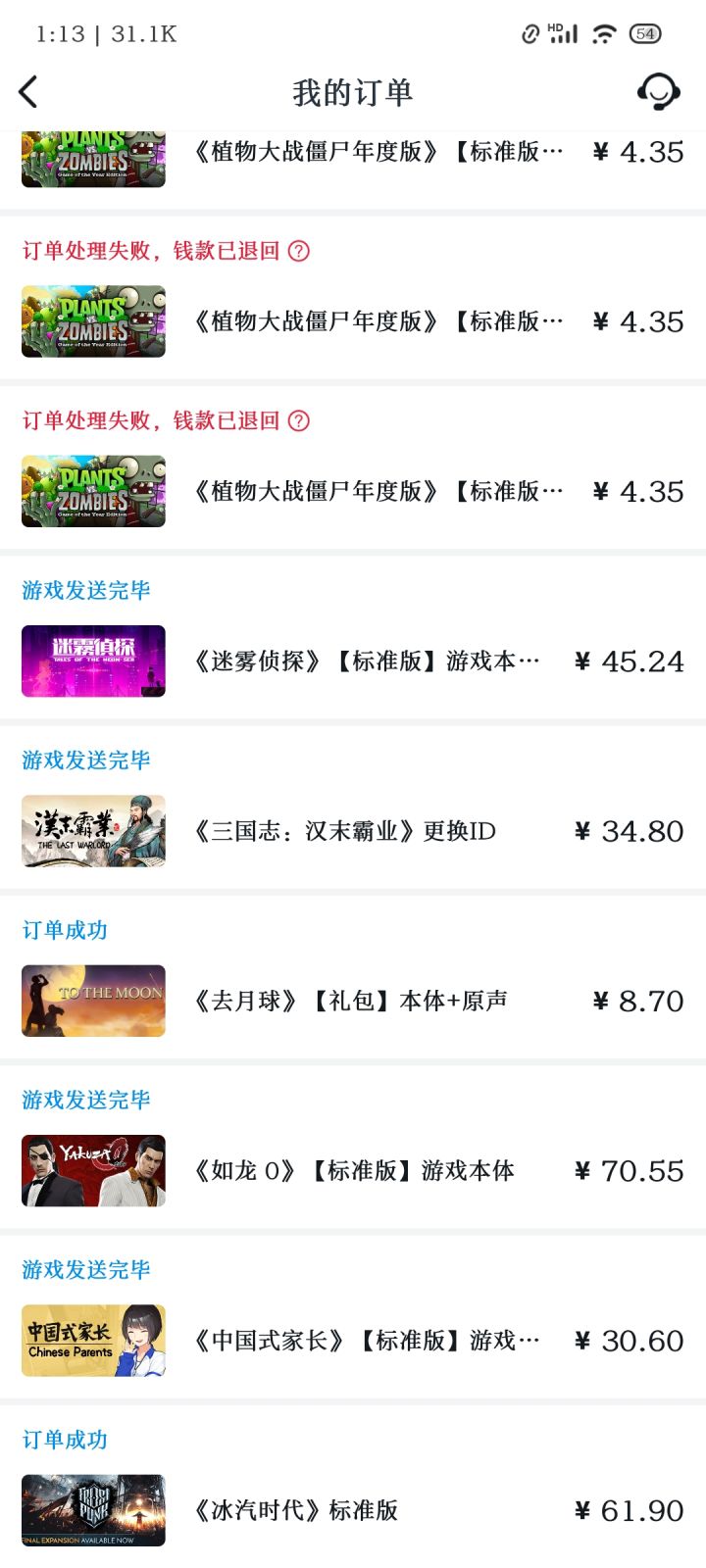Viewport: 706px width, 1568px height.
Task: Go back from 我的订单
Action: (x=28, y=92)
